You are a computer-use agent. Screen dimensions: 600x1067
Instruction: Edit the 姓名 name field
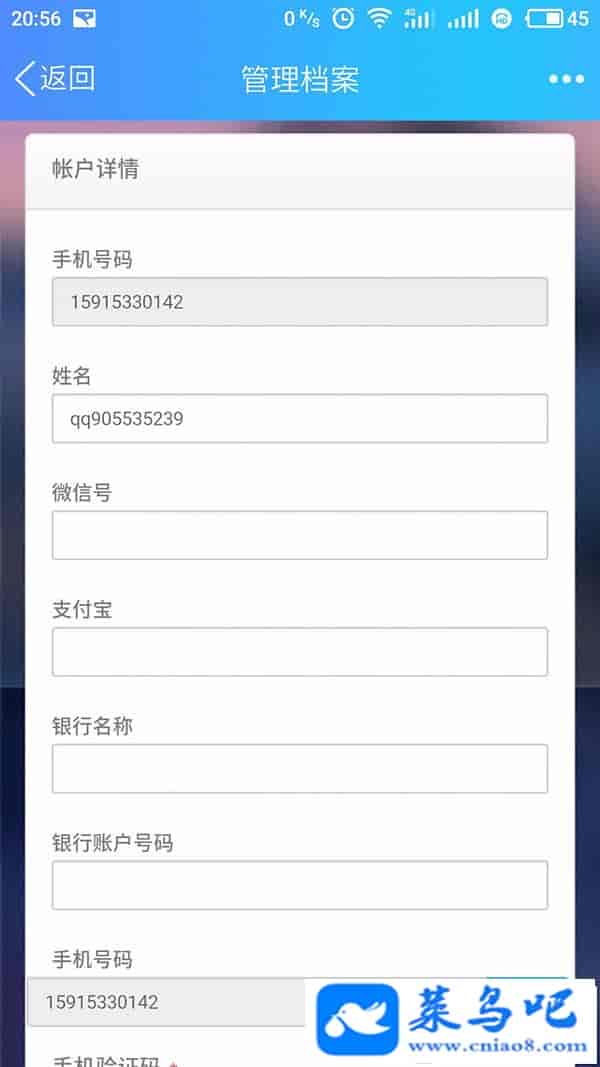[x=299, y=418]
